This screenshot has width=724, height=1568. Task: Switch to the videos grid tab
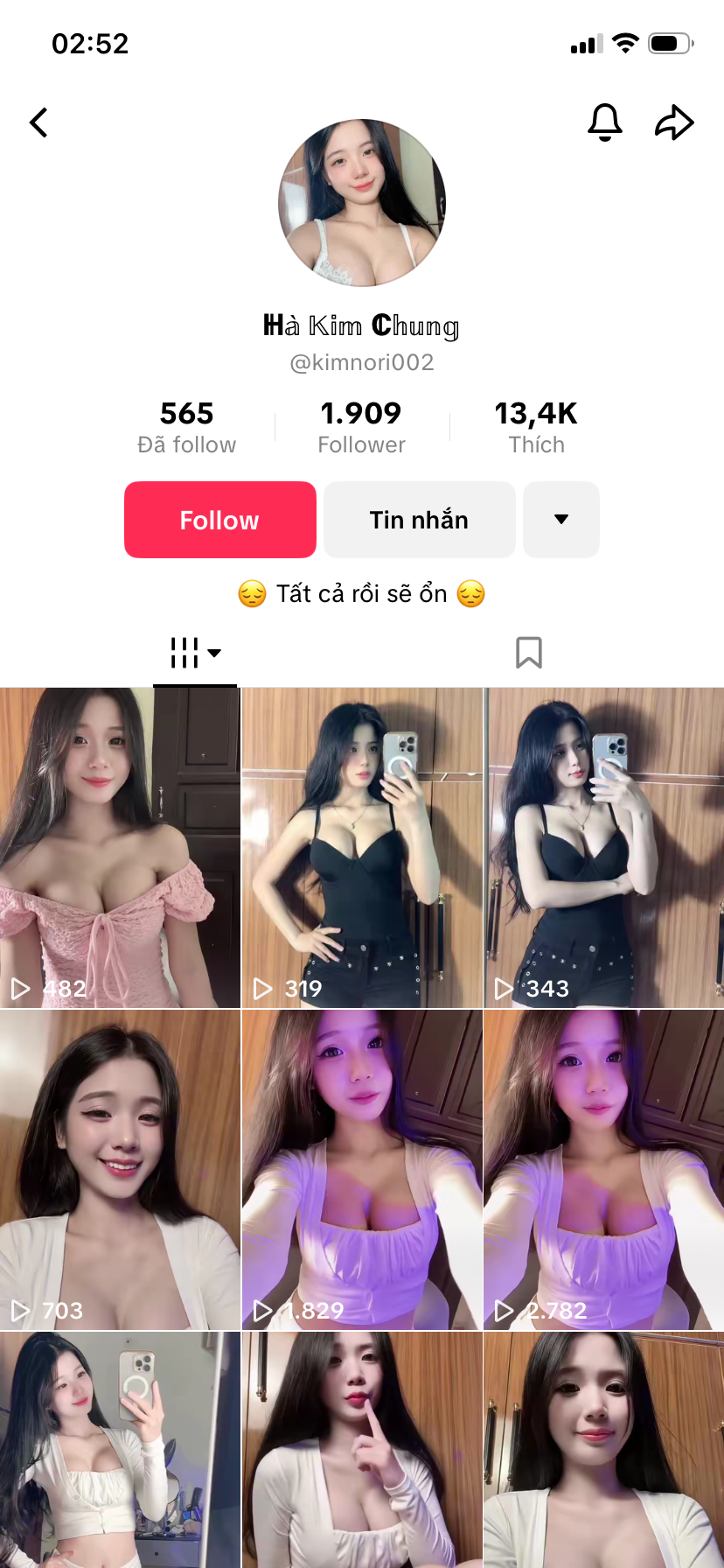195,653
